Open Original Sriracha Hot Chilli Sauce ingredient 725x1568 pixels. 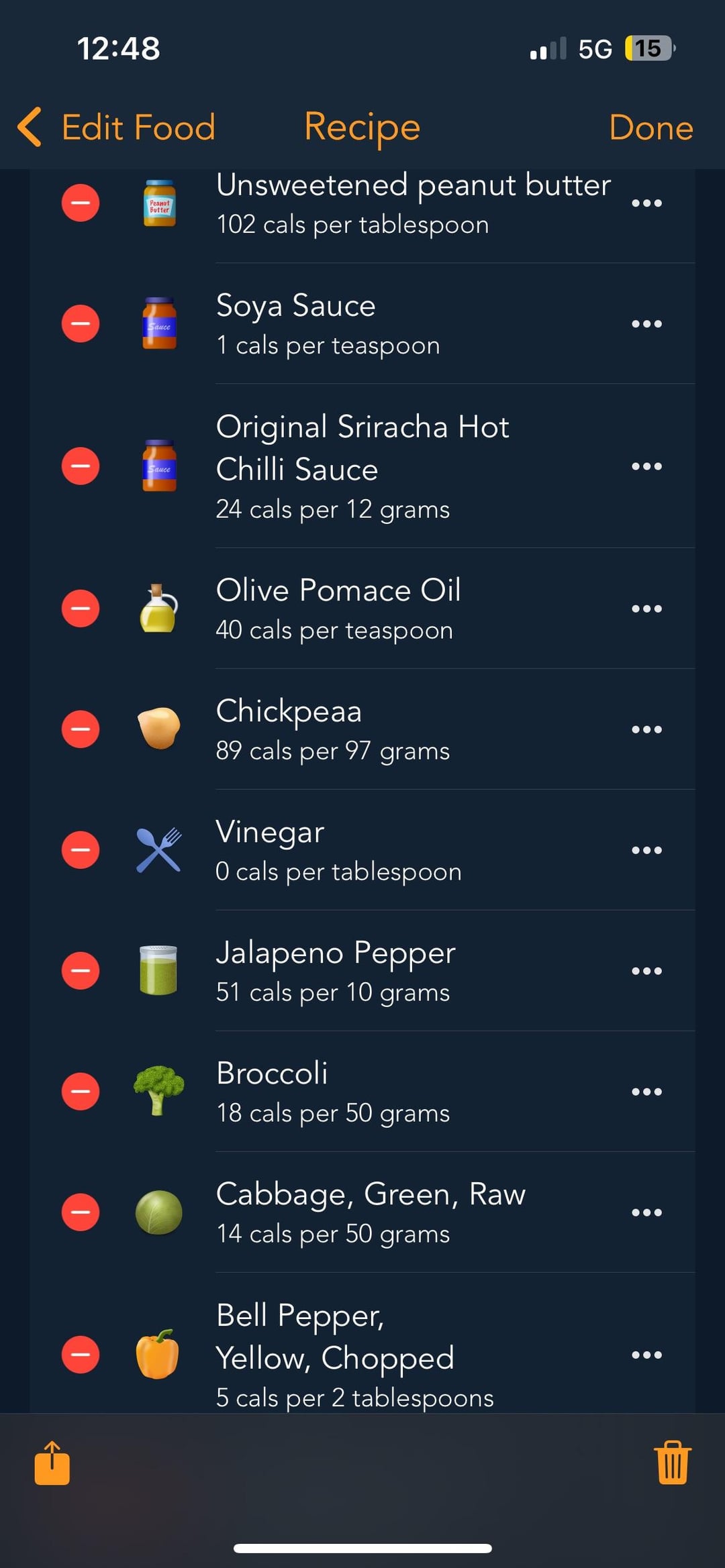pos(362,466)
